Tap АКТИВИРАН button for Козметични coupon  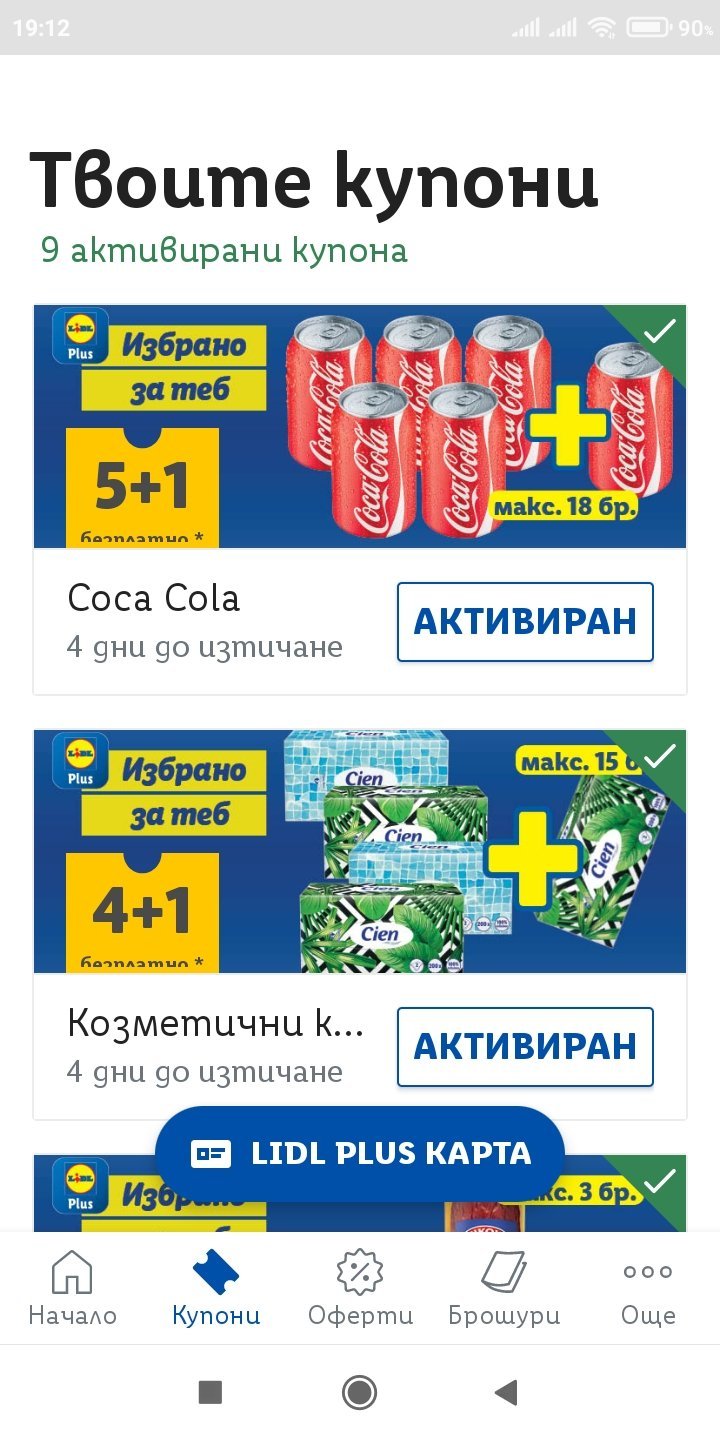tap(525, 1047)
